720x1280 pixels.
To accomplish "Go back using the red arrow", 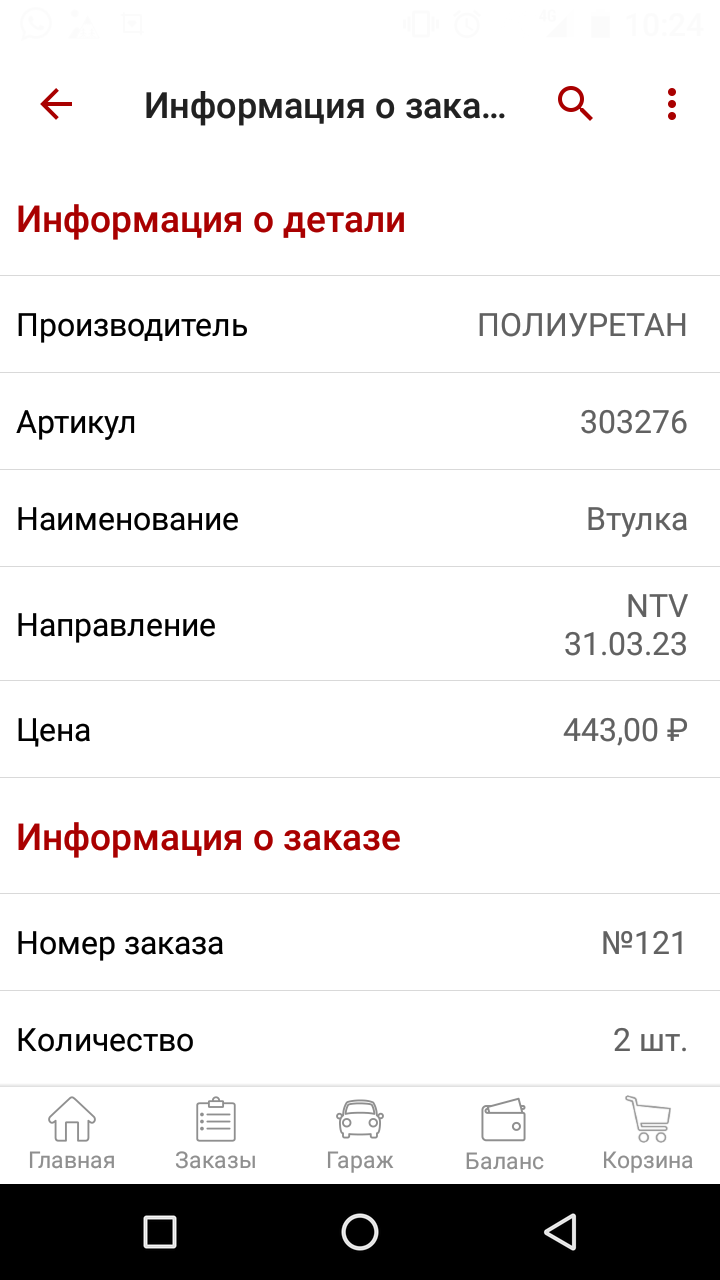I will point(56,104).
